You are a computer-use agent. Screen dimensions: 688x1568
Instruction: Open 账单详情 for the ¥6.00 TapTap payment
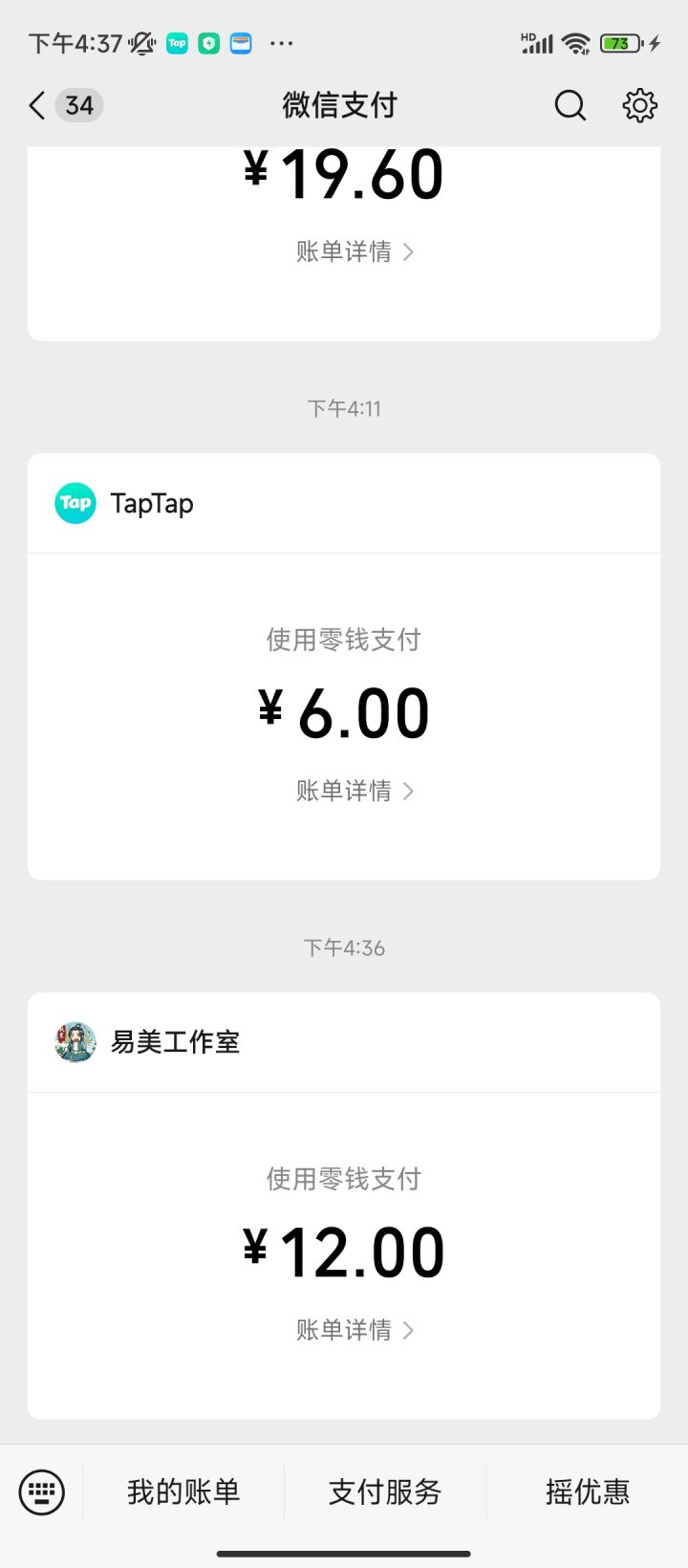[x=344, y=791]
